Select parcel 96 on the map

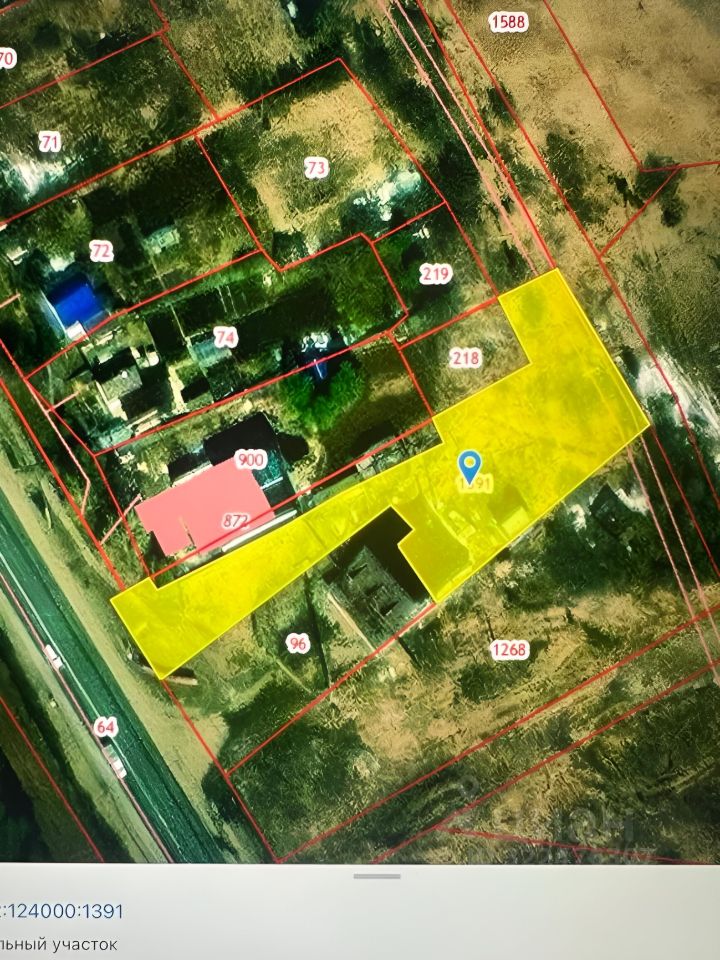point(297,643)
